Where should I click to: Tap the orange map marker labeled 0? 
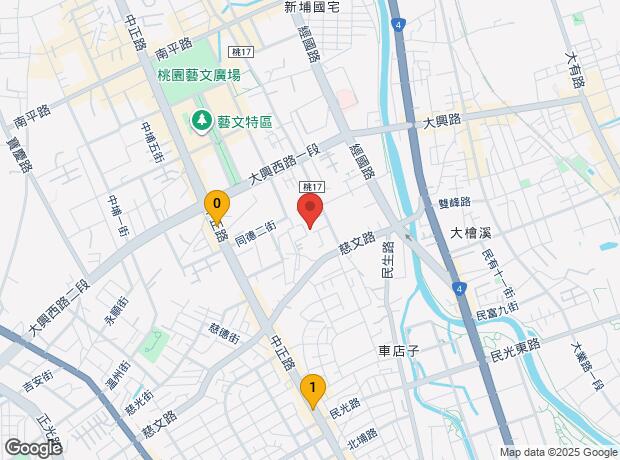pyautogui.click(x=216, y=204)
